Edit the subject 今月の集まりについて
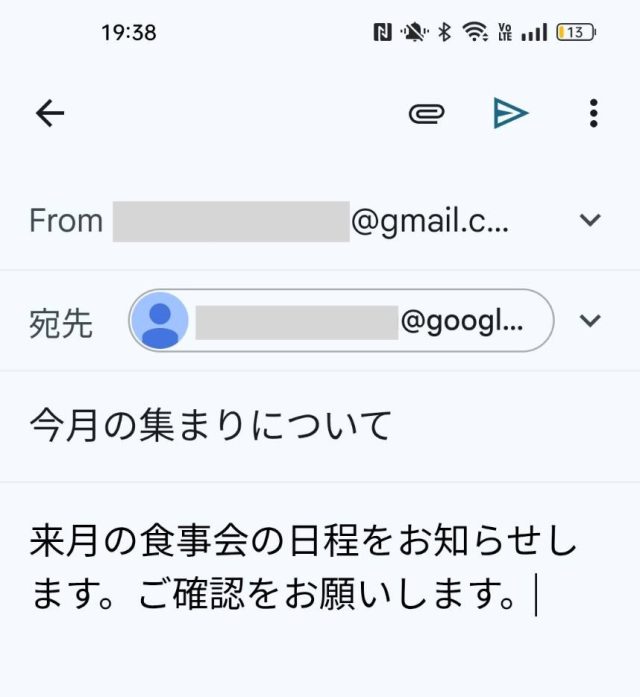640x697 pixels. pos(210,427)
